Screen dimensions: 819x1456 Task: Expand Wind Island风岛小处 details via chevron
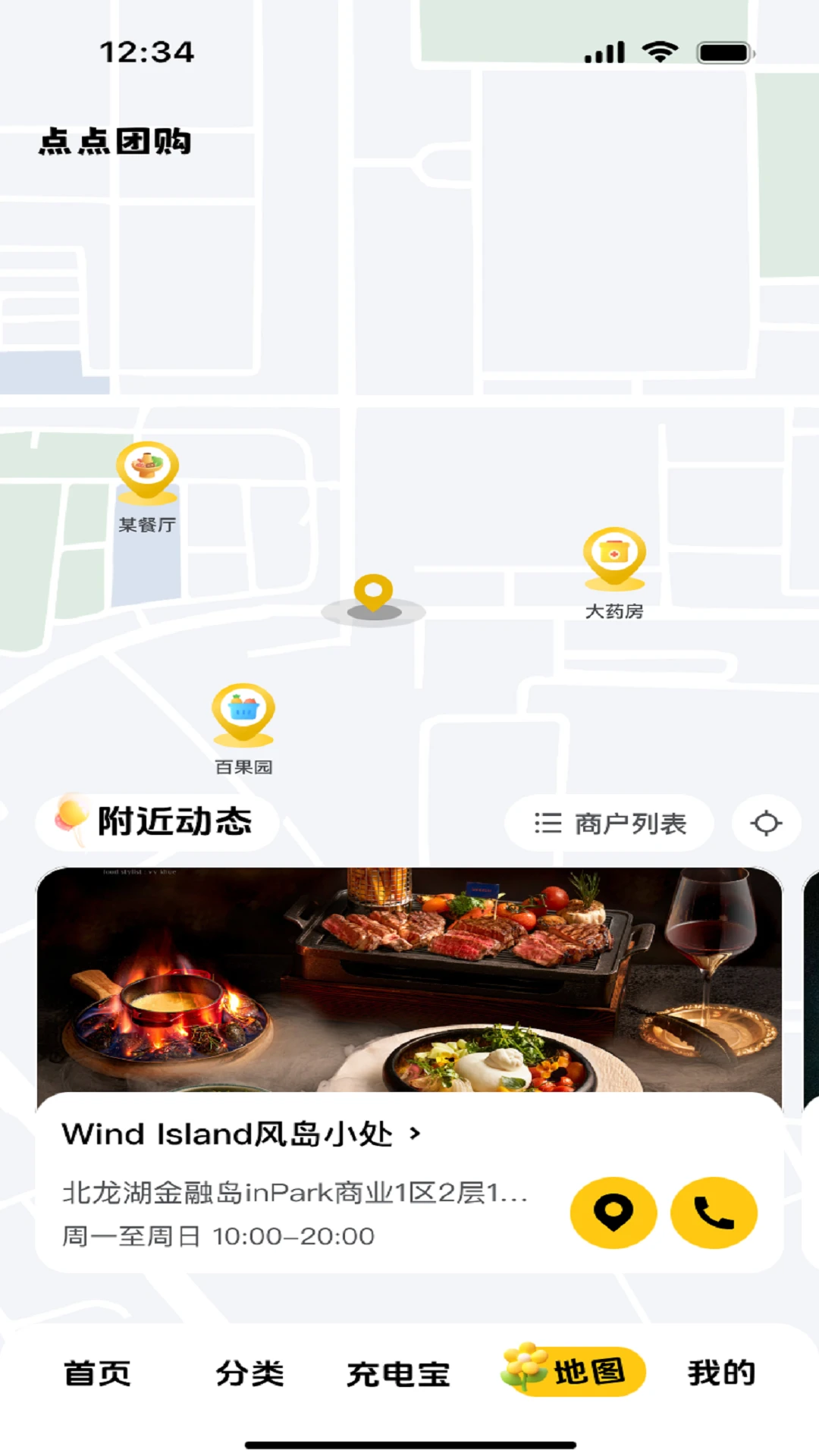pyautogui.click(x=416, y=1135)
